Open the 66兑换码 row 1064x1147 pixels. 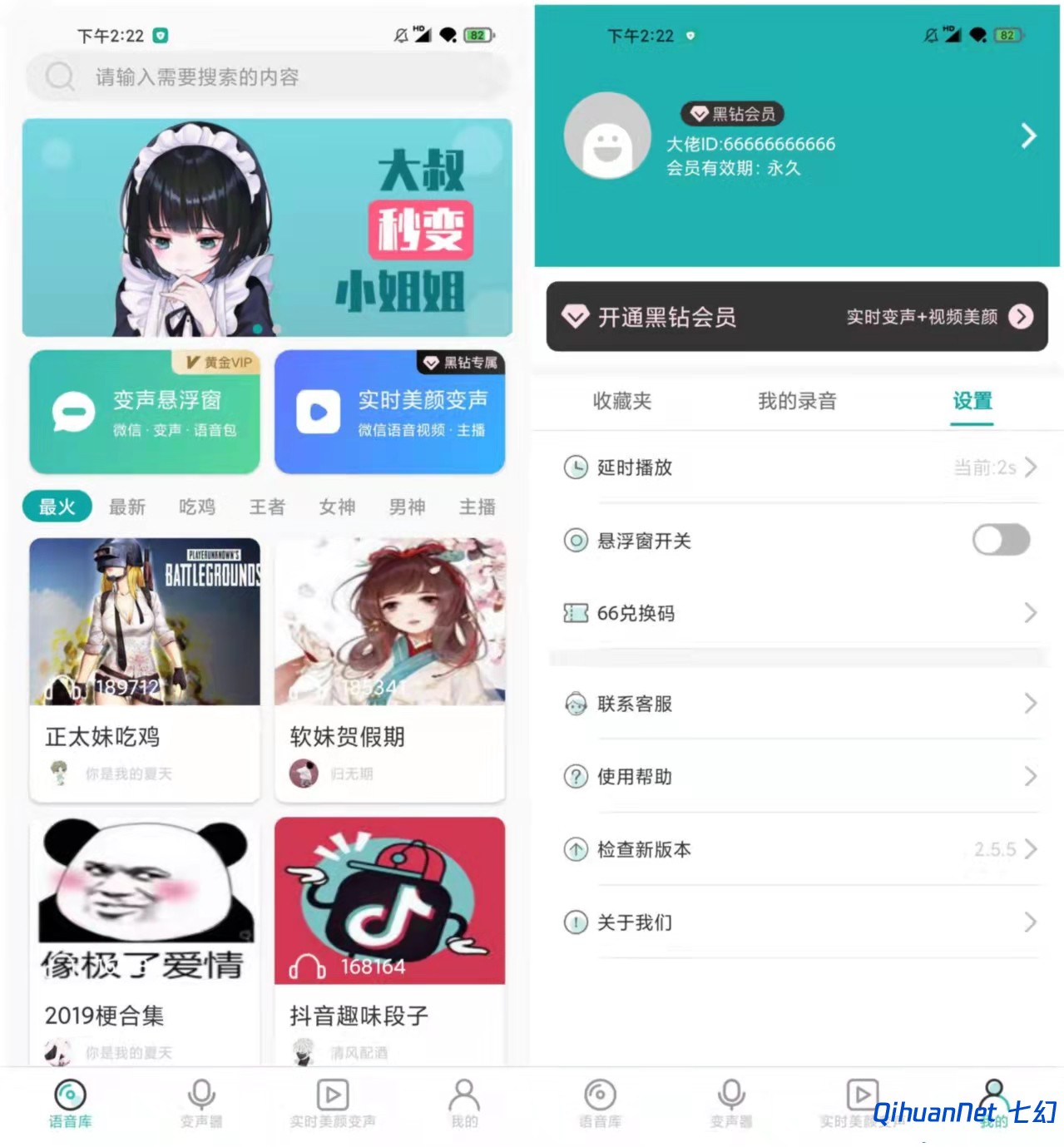(796, 614)
